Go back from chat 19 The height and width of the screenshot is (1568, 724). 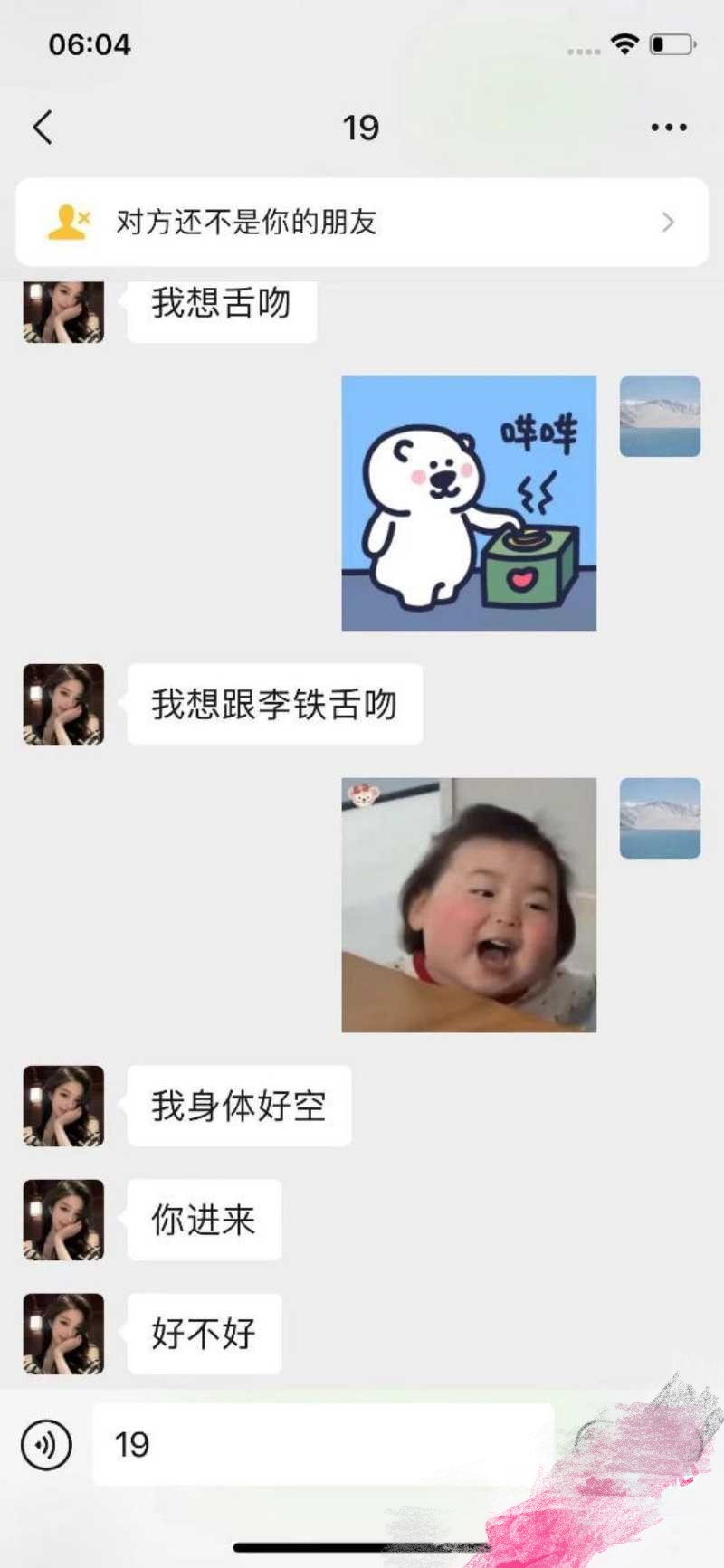click(43, 128)
